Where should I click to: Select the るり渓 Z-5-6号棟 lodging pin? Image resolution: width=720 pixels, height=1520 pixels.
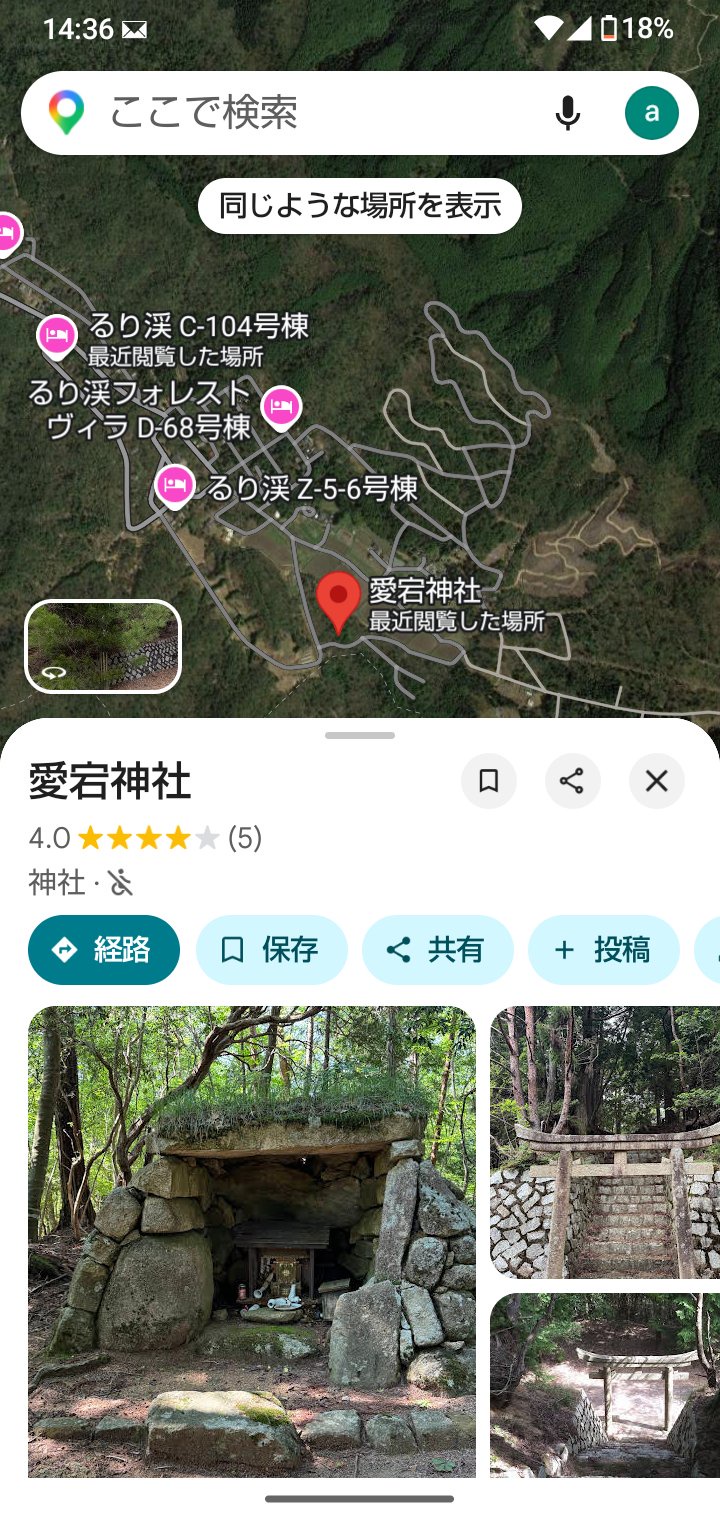coord(175,486)
